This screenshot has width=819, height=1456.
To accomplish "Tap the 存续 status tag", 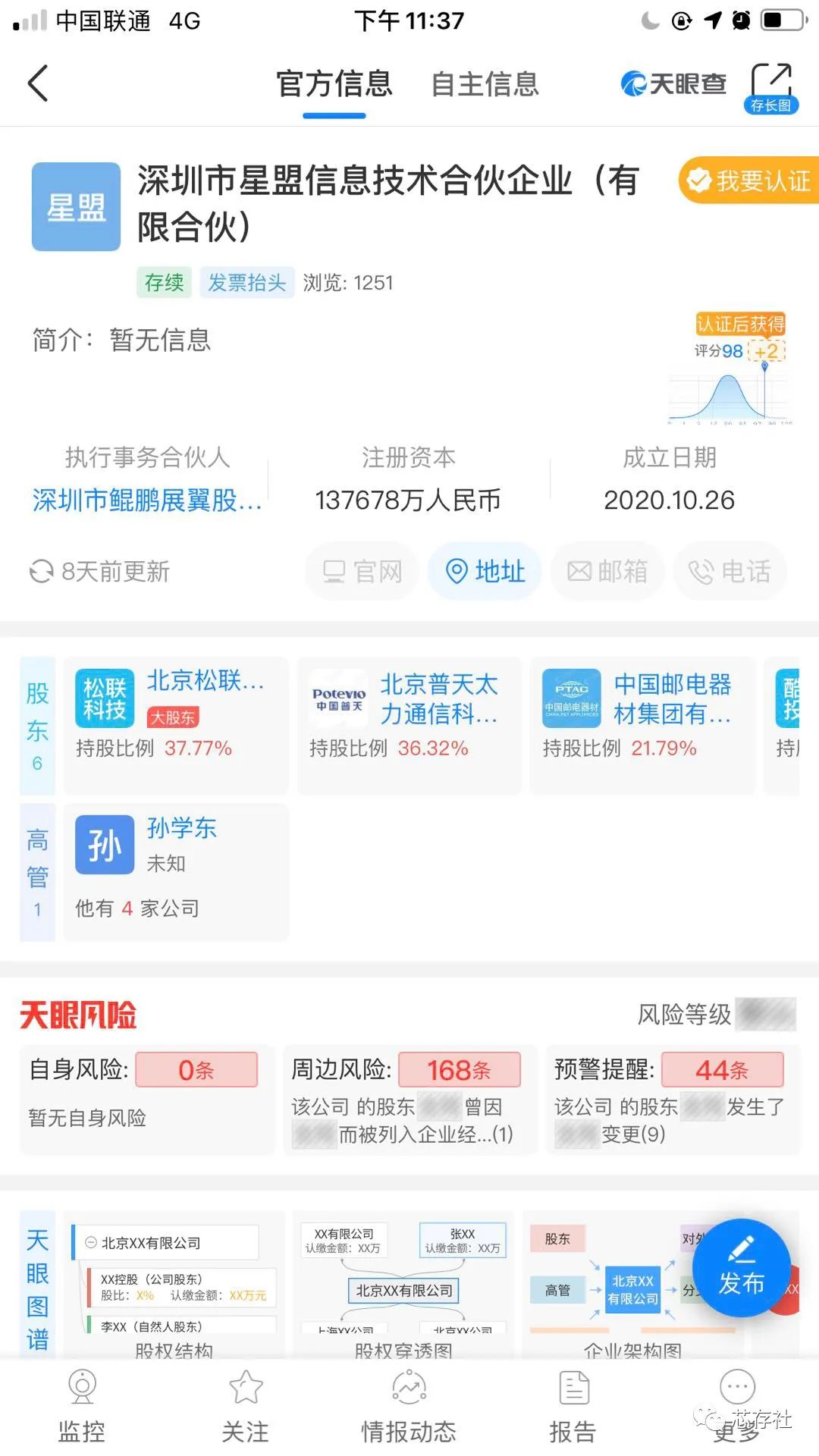I will click(162, 283).
